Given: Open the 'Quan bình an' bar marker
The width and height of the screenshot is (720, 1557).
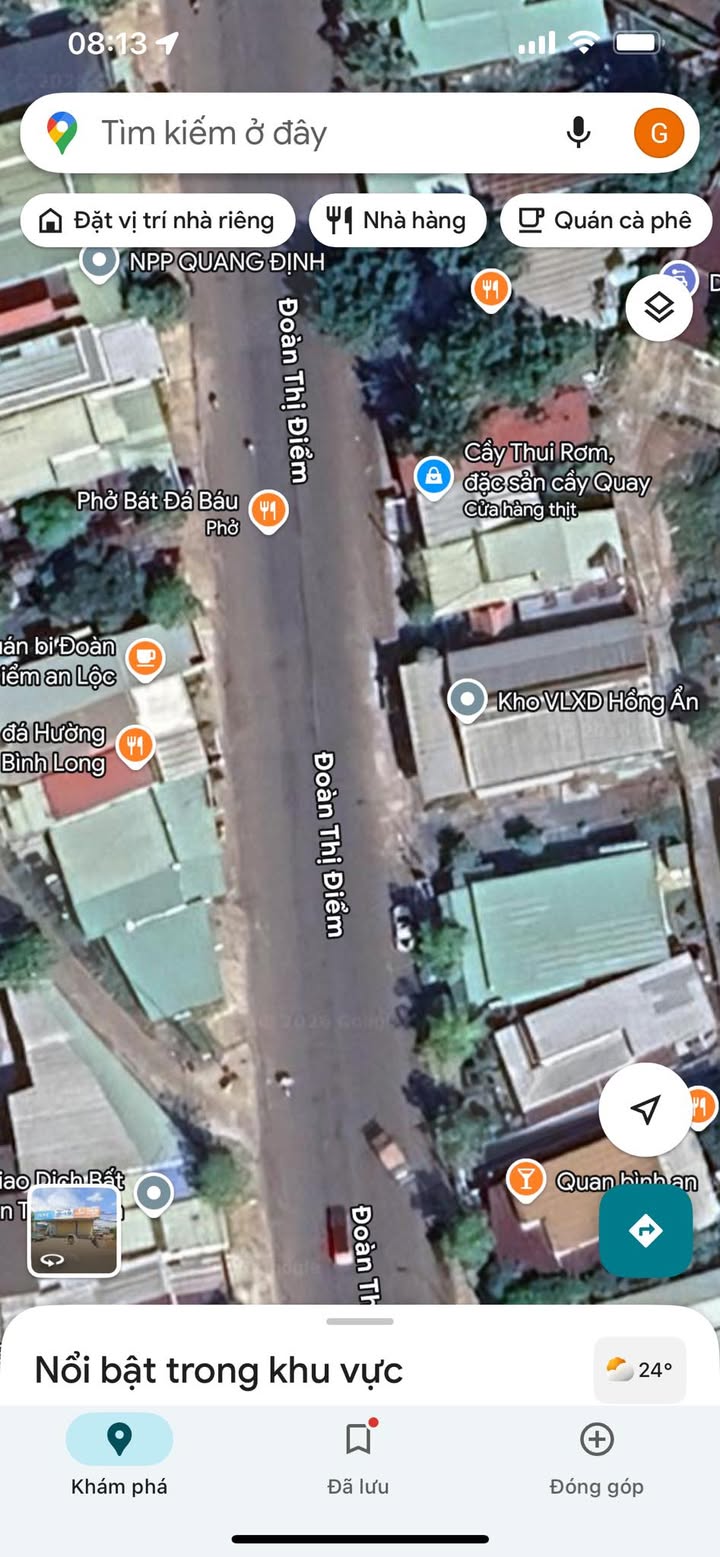Looking at the screenshot, I should click(x=525, y=1179).
